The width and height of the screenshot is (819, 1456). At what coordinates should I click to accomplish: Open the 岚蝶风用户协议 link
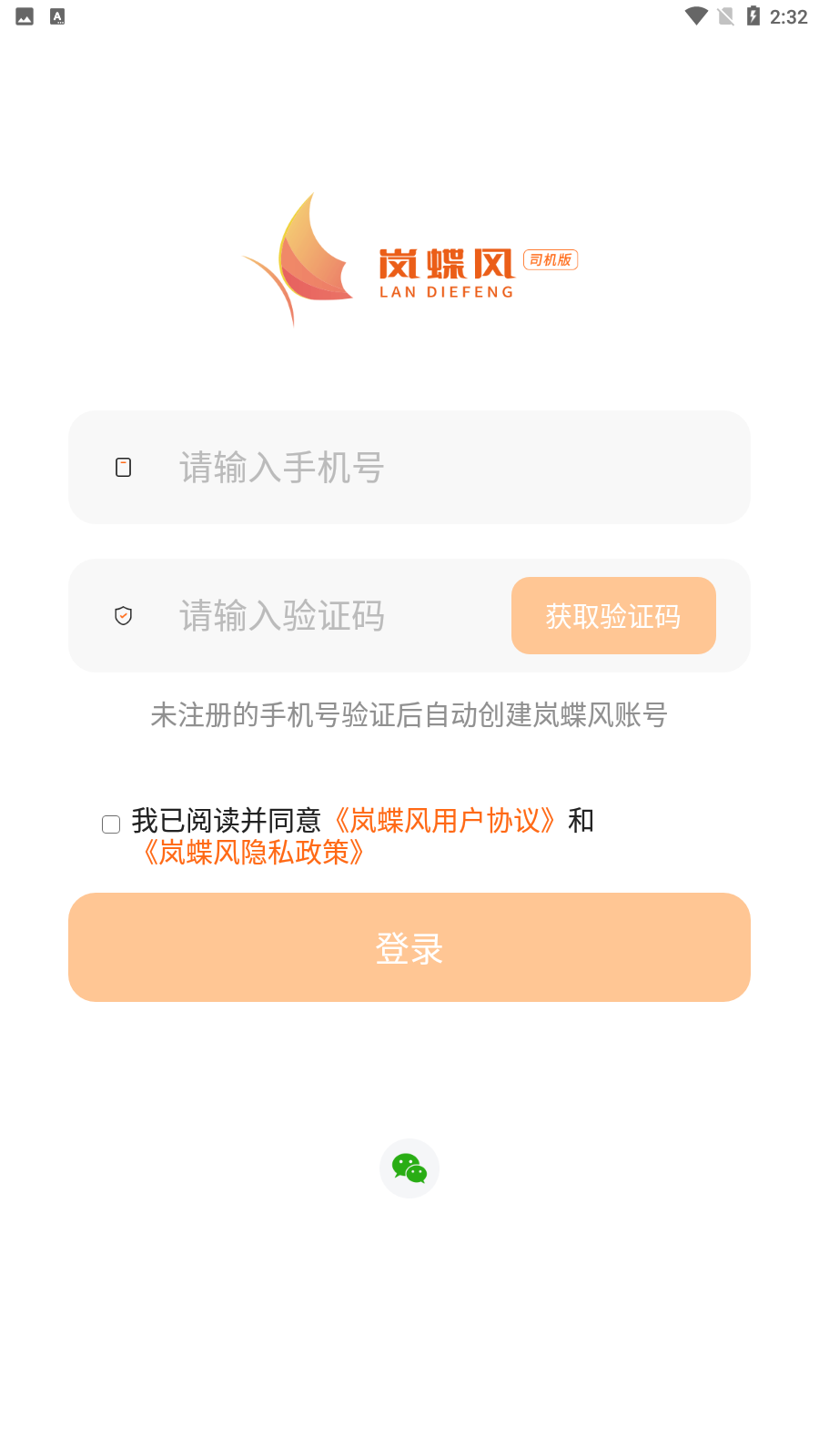444,821
